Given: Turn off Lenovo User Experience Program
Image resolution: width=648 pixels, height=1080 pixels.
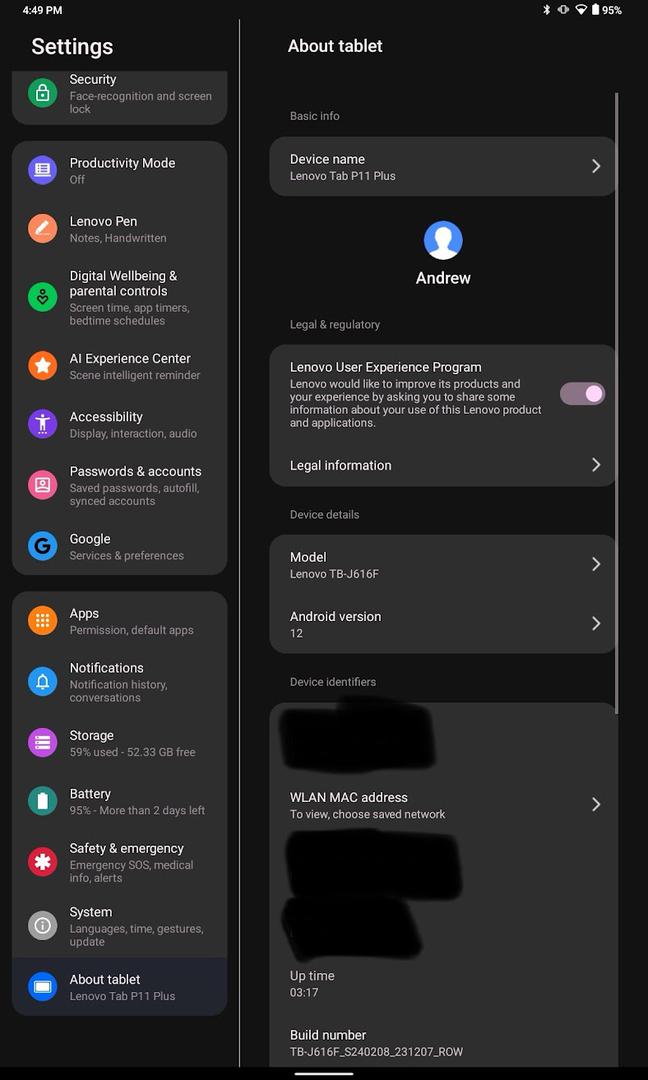Looking at the screenshot, I should pos(582,394).
